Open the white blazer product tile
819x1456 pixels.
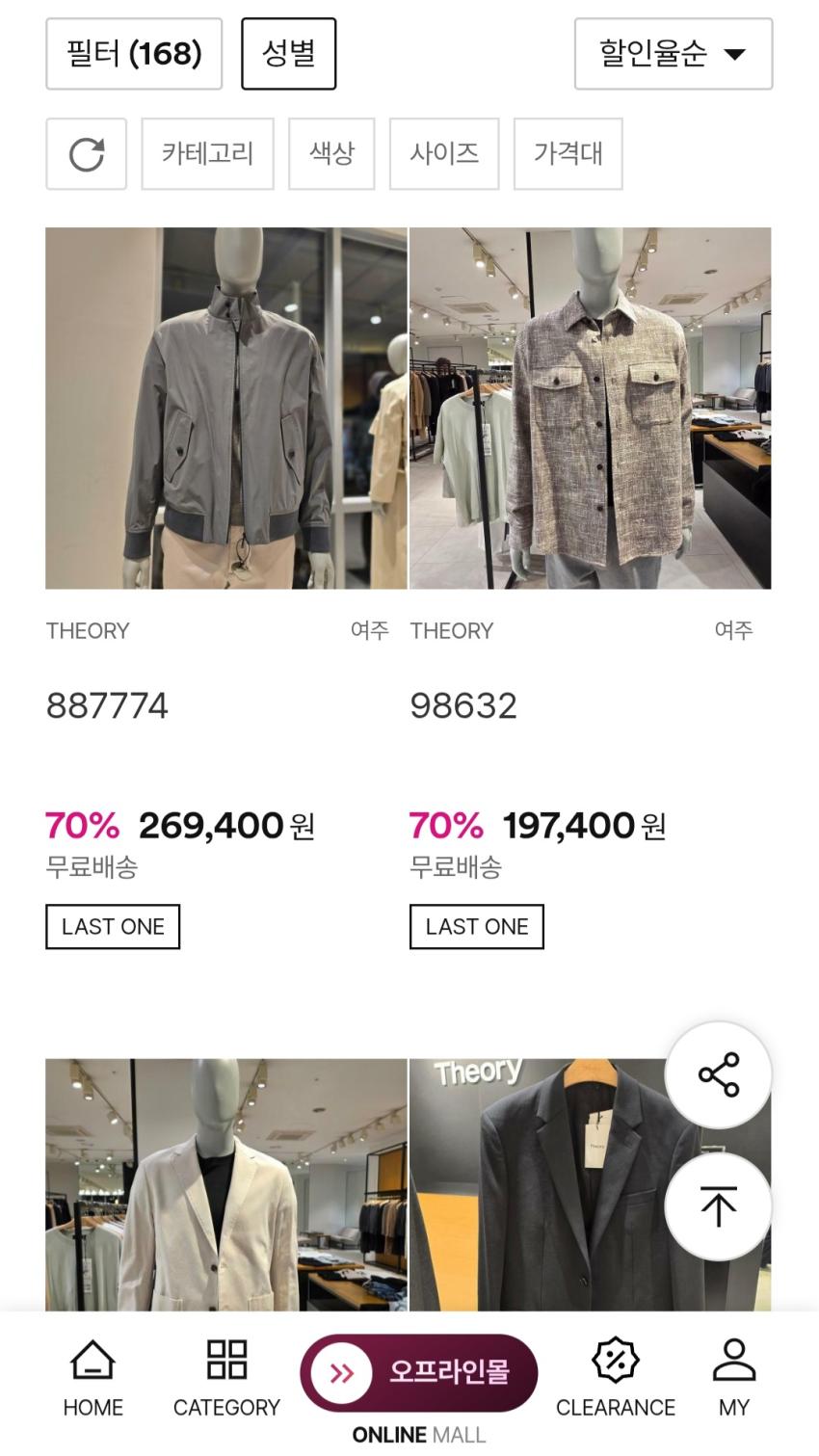pyautogui.click(x=226, y=1185)
